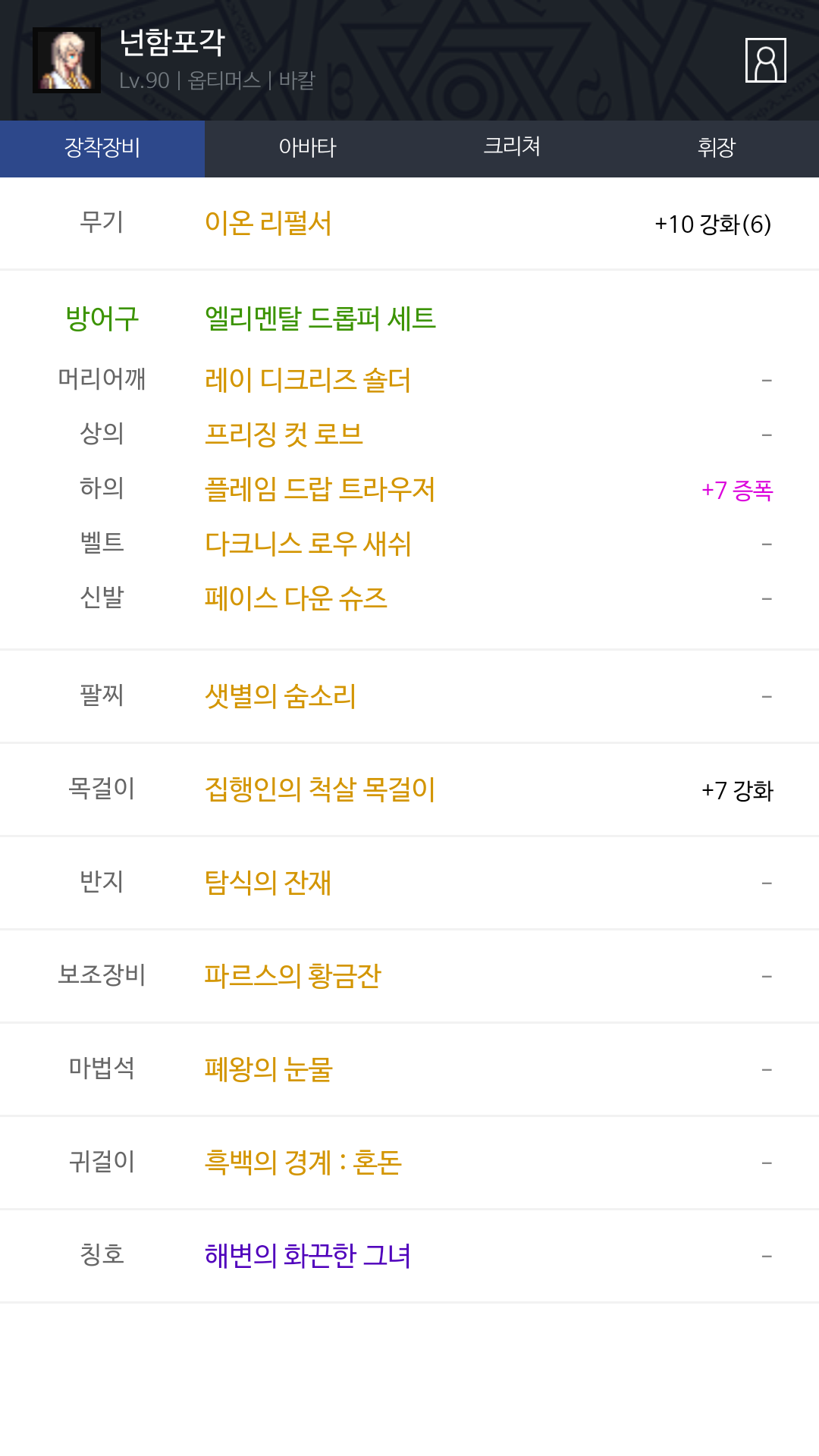819x1456 pixels.
Task: Tap the character avatar portrait
Action: 67,61
